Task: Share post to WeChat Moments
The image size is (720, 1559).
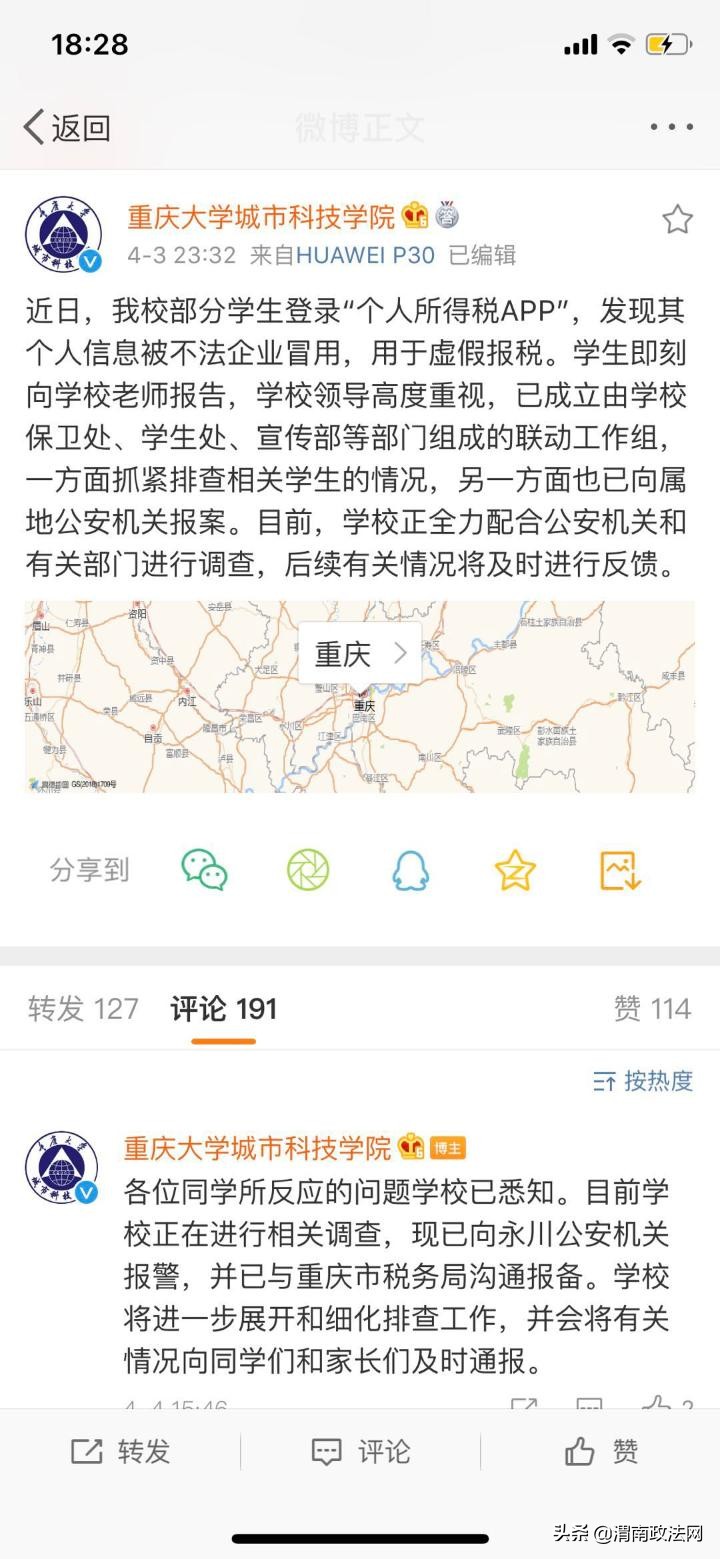Action: 307,869
